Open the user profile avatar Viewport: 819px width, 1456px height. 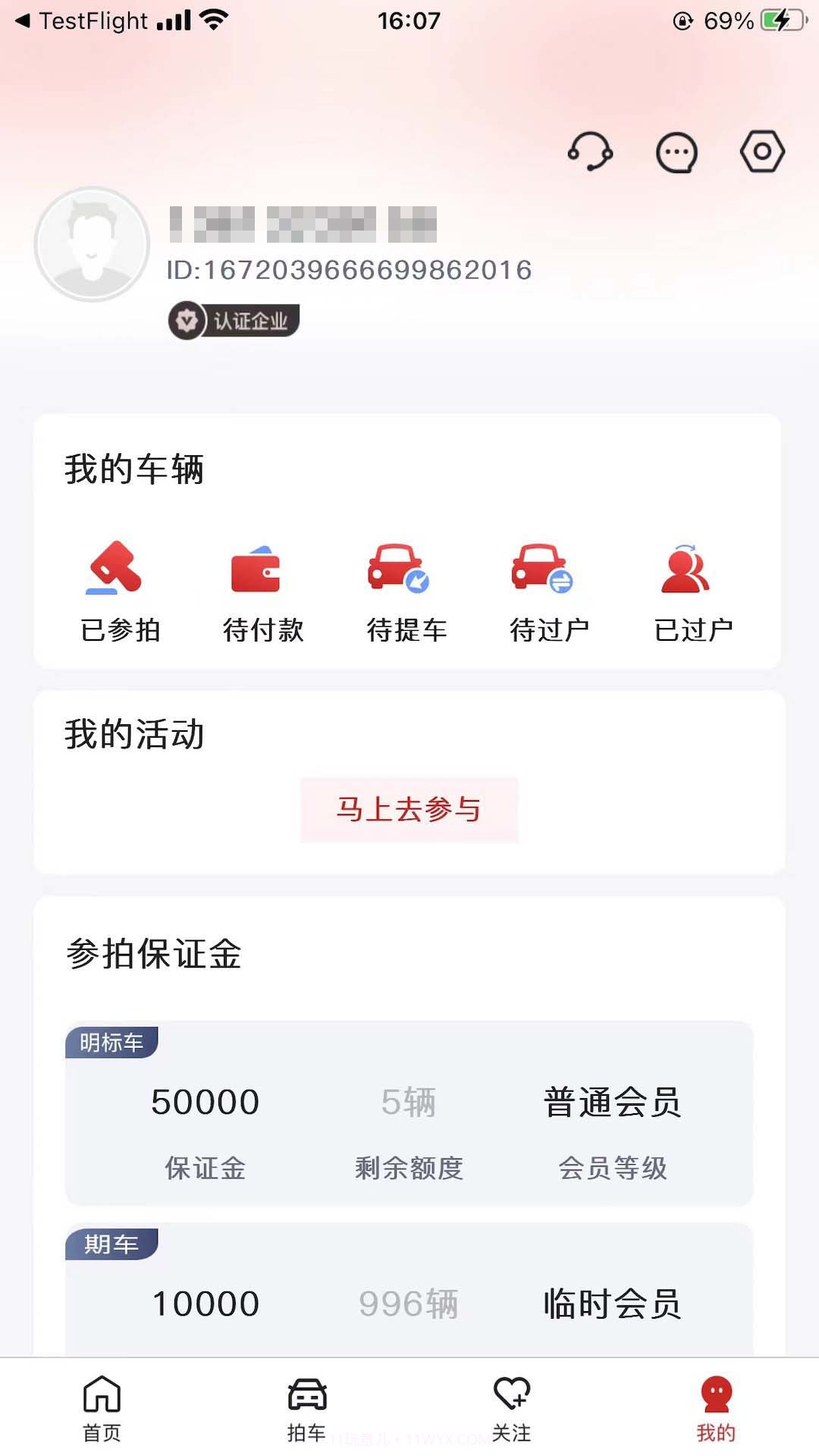[91, 243]
